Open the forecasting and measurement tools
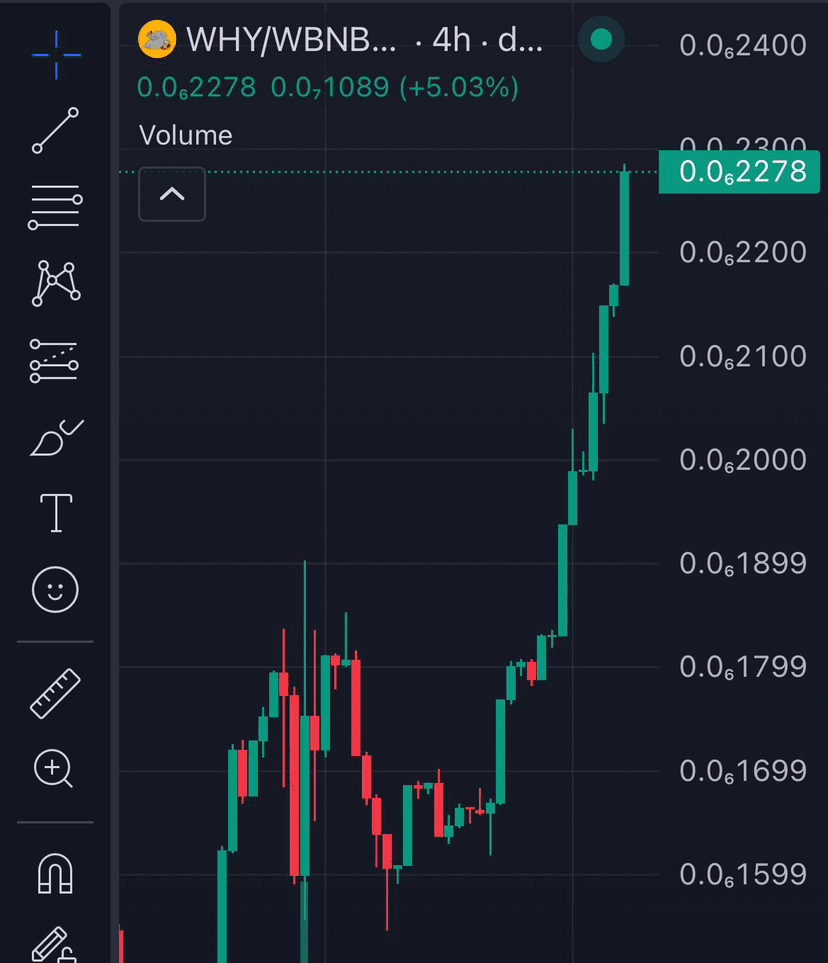The width and height of the screenshot is (828, 963). tap(56, 360)
